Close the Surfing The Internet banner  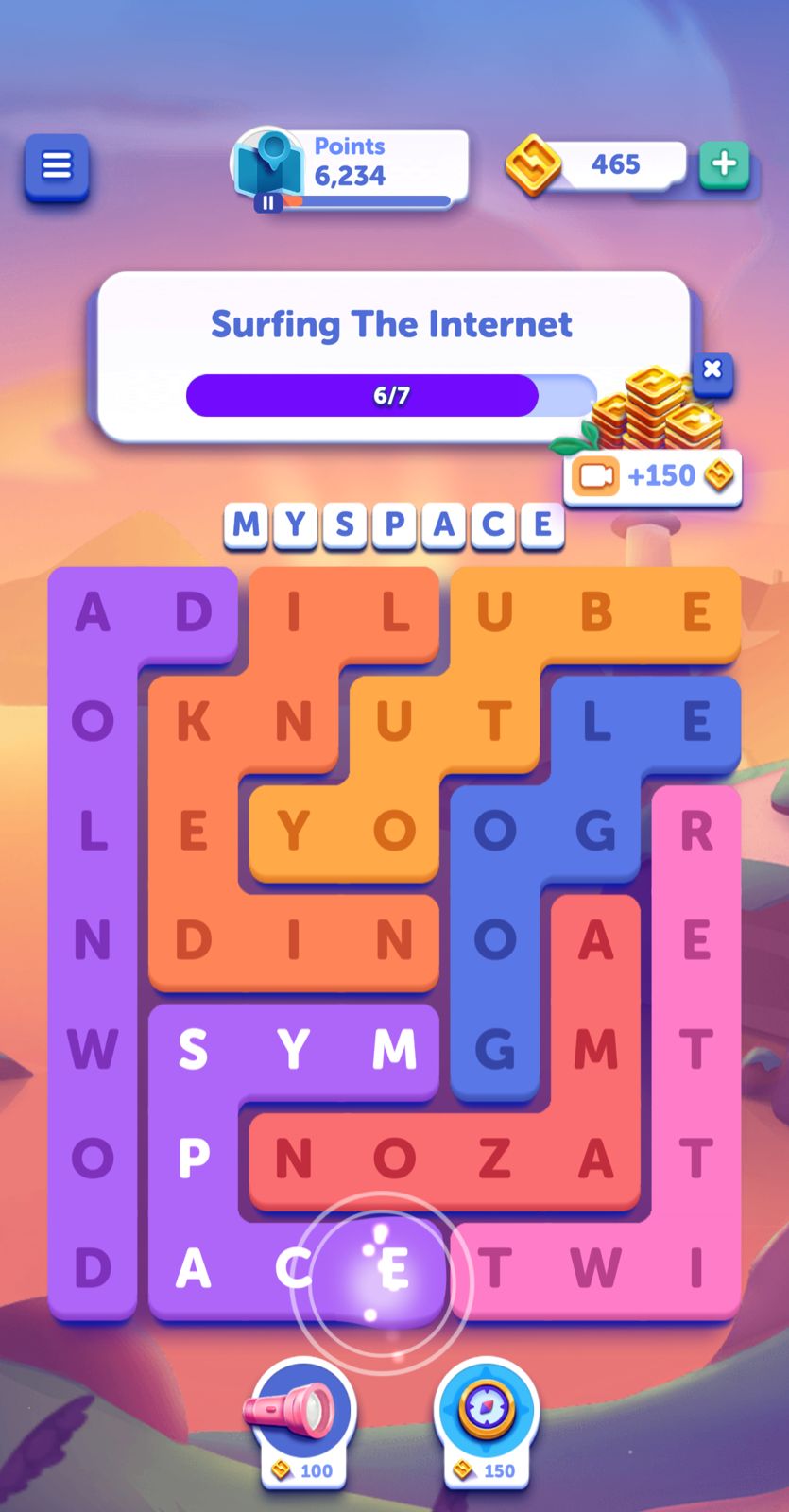point(712,369)
